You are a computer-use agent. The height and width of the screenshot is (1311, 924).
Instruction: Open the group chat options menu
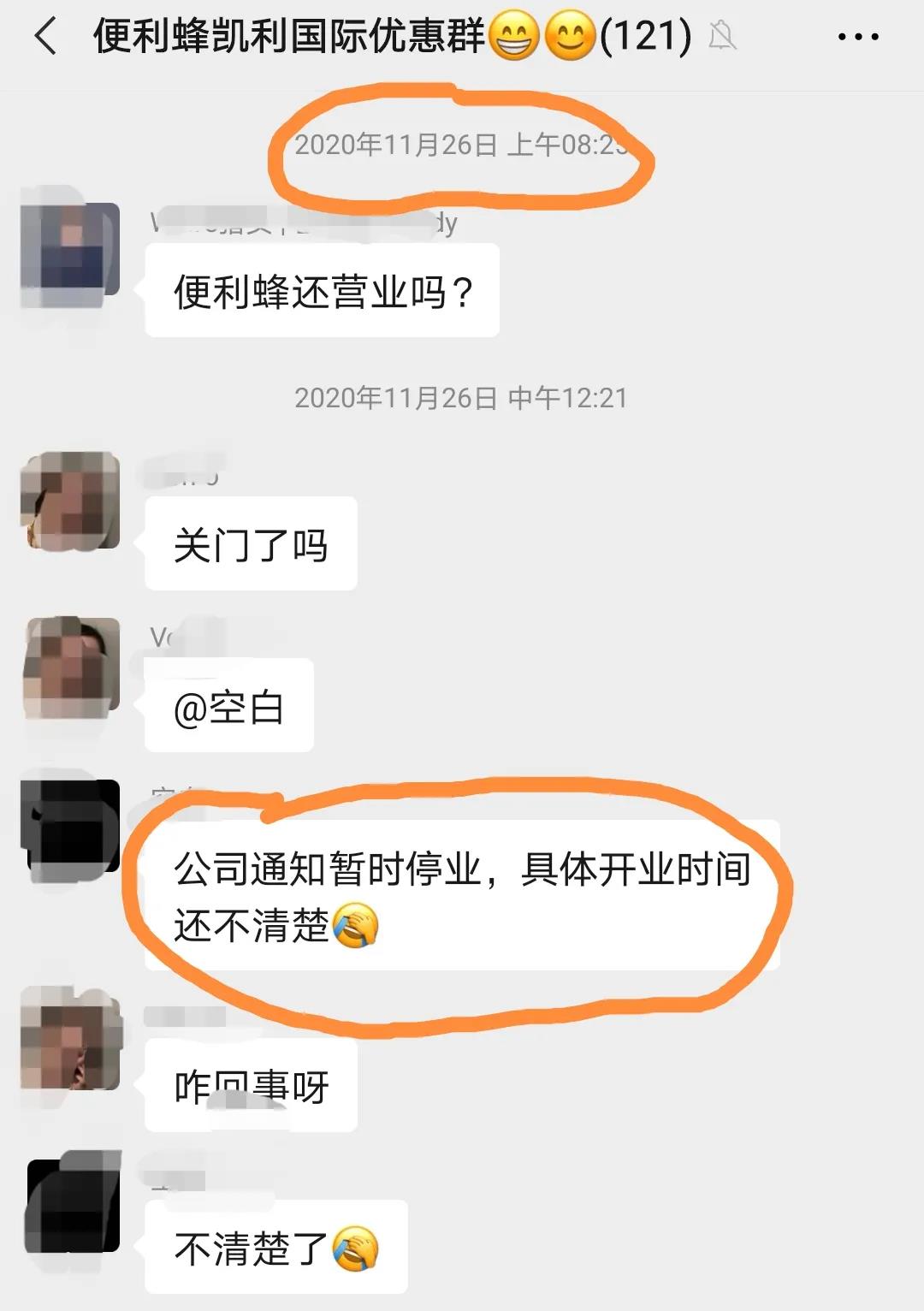pos(857,37)
